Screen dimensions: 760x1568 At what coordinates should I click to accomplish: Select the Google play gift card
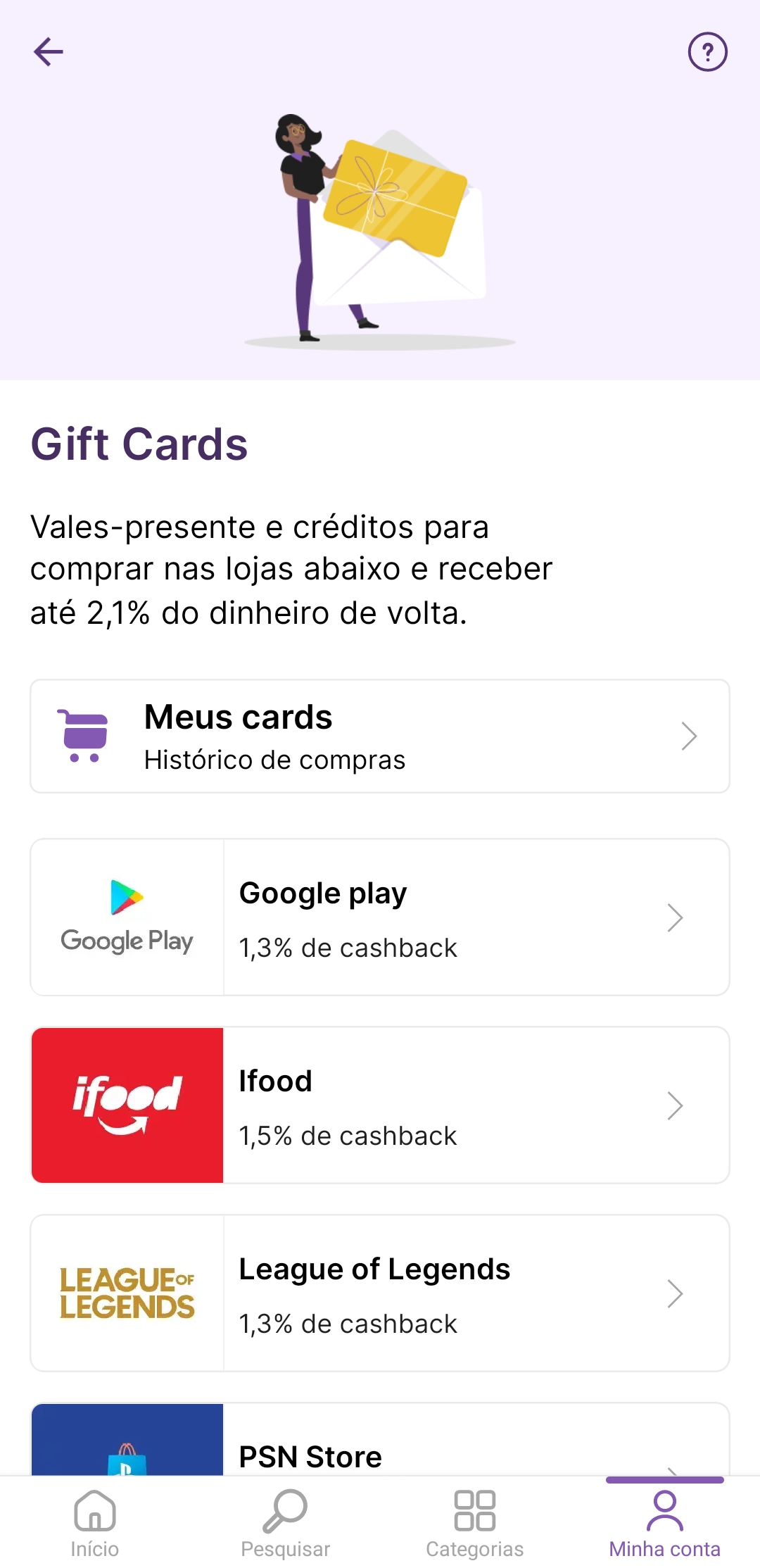380,917
